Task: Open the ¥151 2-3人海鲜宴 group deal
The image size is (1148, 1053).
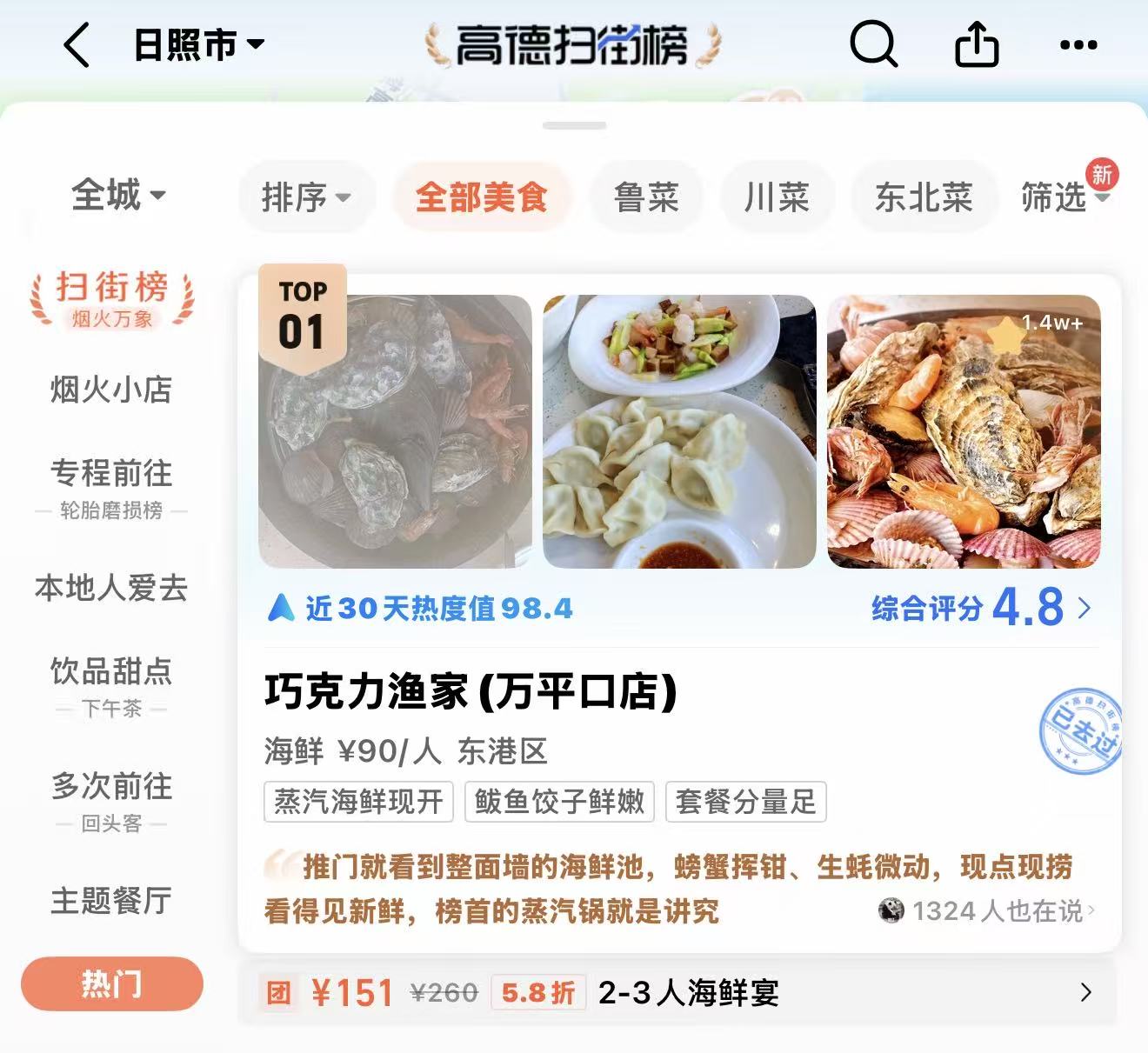Action: click(677, 992)
